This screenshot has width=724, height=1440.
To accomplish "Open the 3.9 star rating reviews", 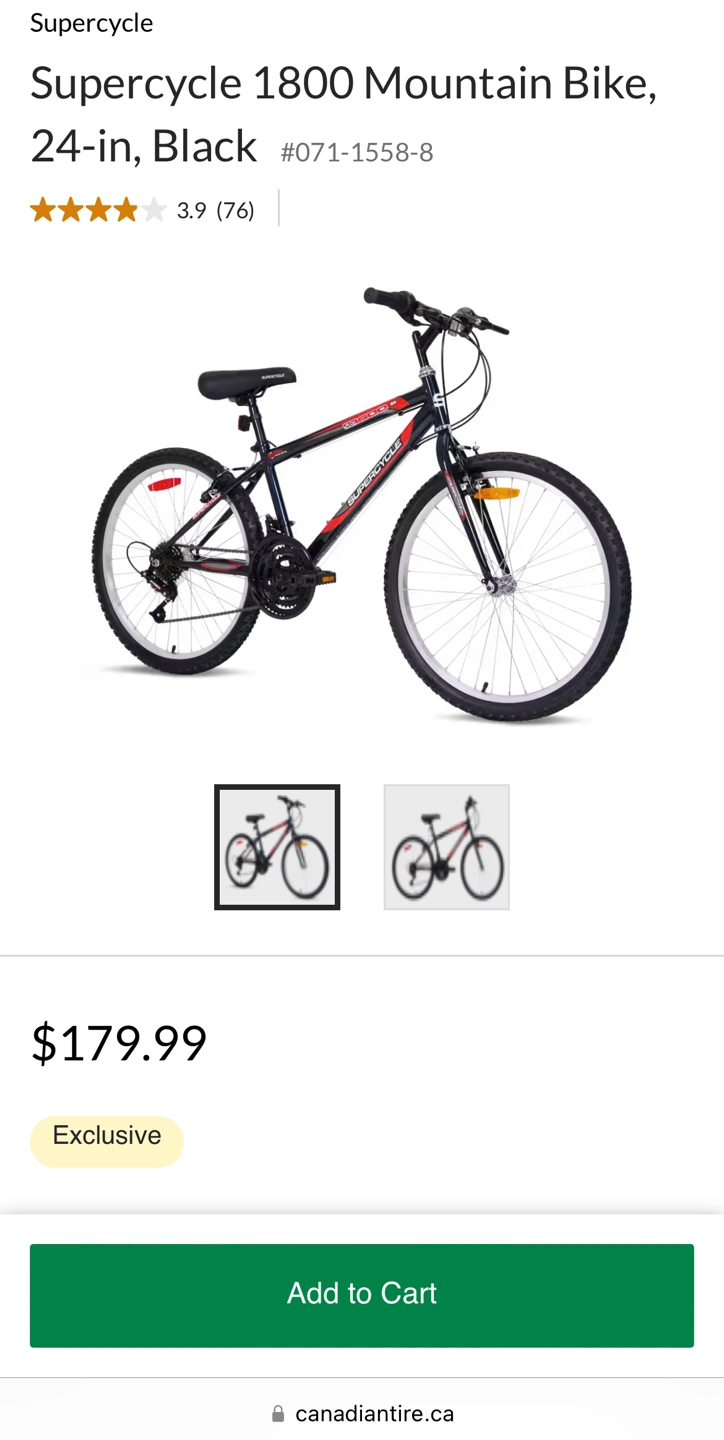I will (142, 210).
